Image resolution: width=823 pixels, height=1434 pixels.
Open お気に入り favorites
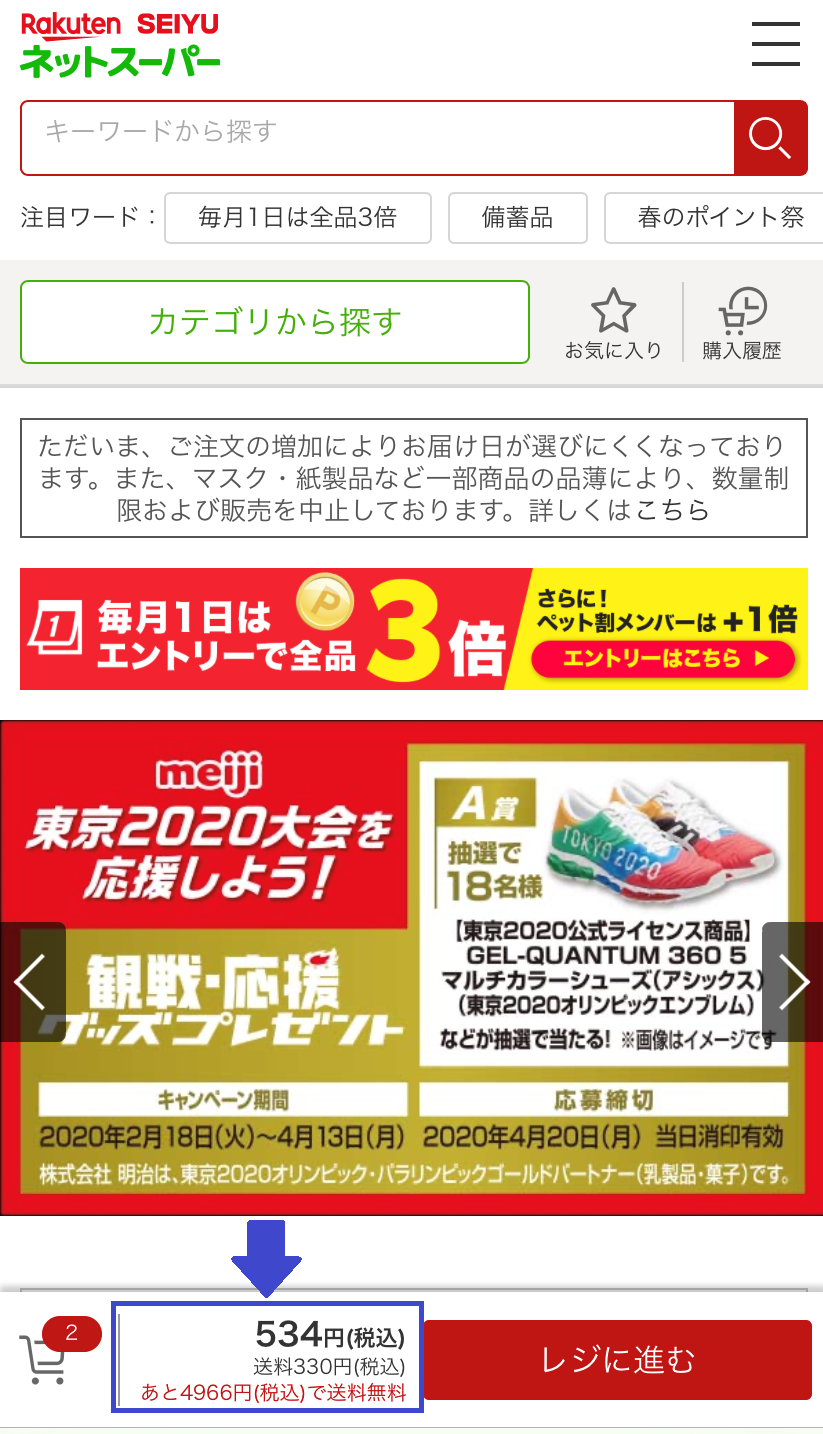[x=613, y=324]
